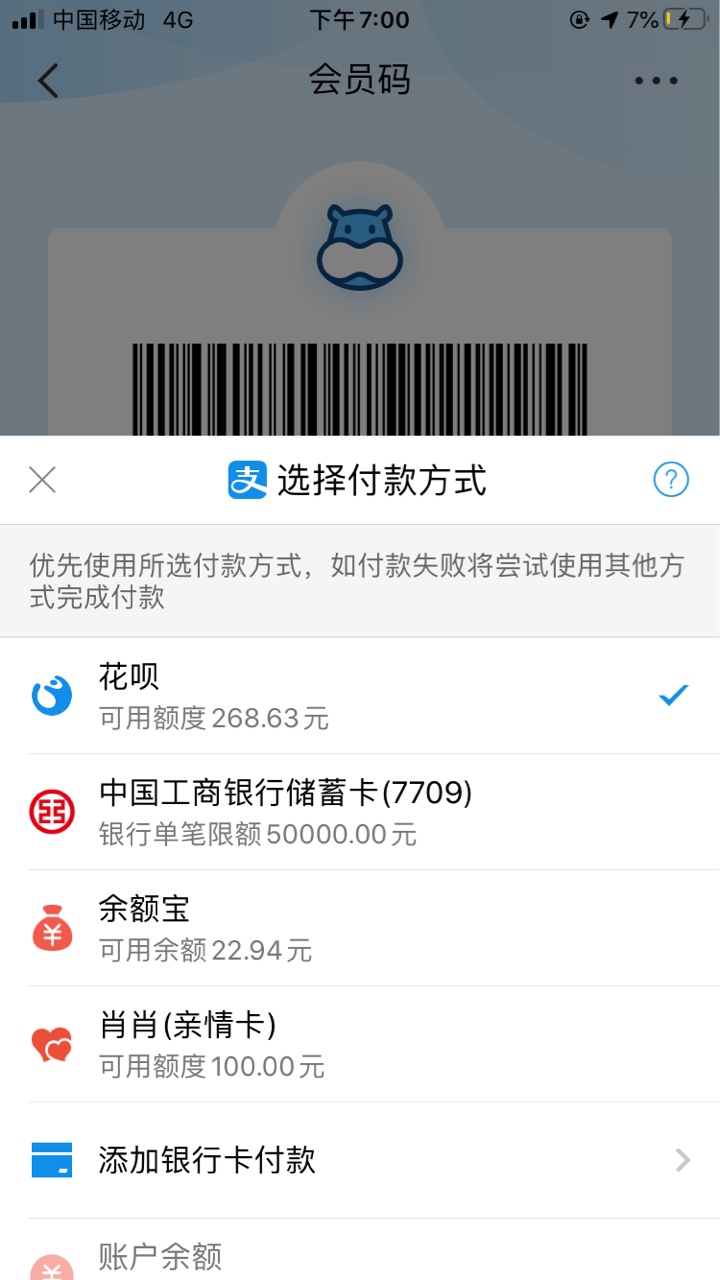Open the help question mark icon

click(671, 480)
